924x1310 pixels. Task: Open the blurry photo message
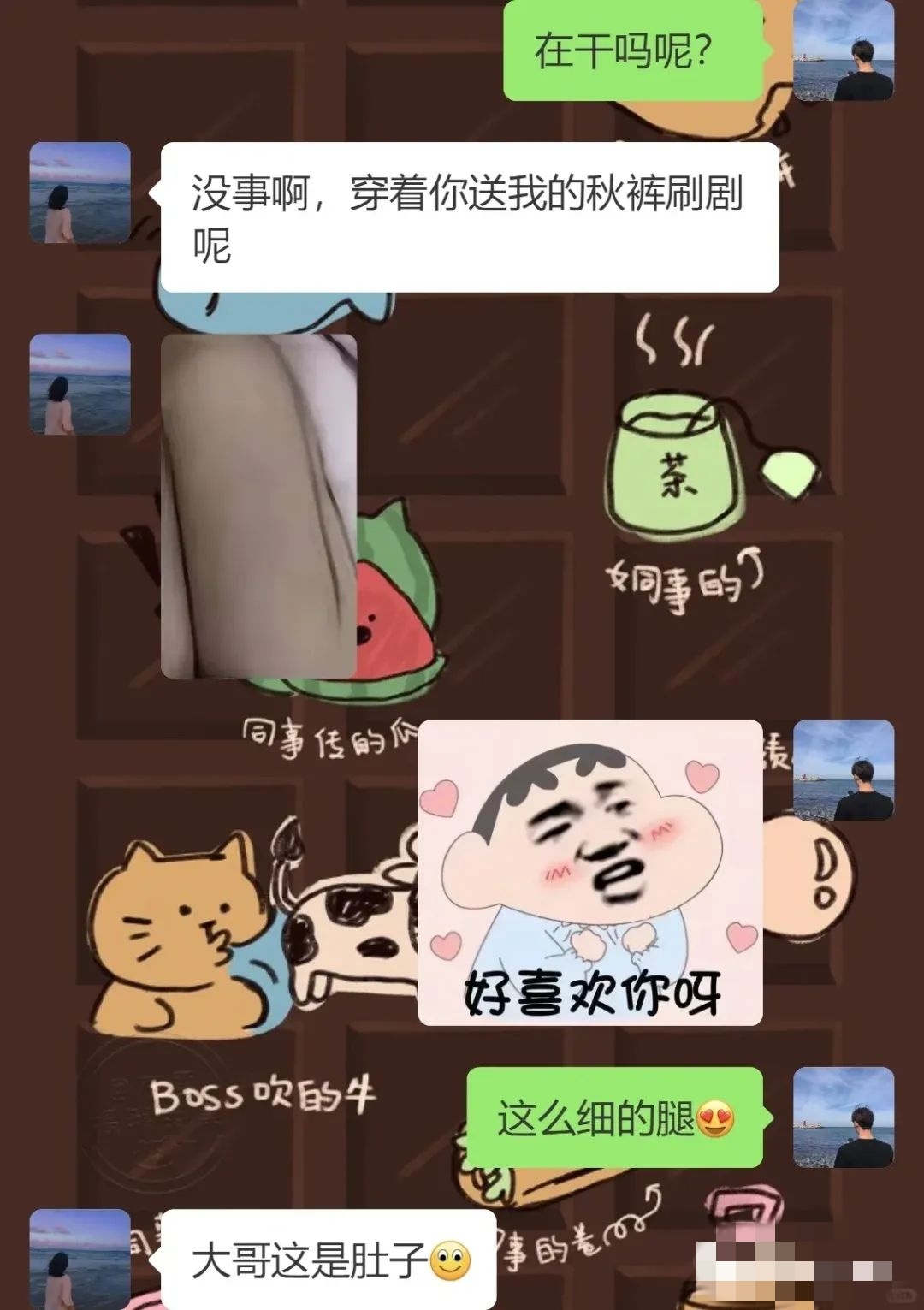pyautogui.click(x=258, y=505)
